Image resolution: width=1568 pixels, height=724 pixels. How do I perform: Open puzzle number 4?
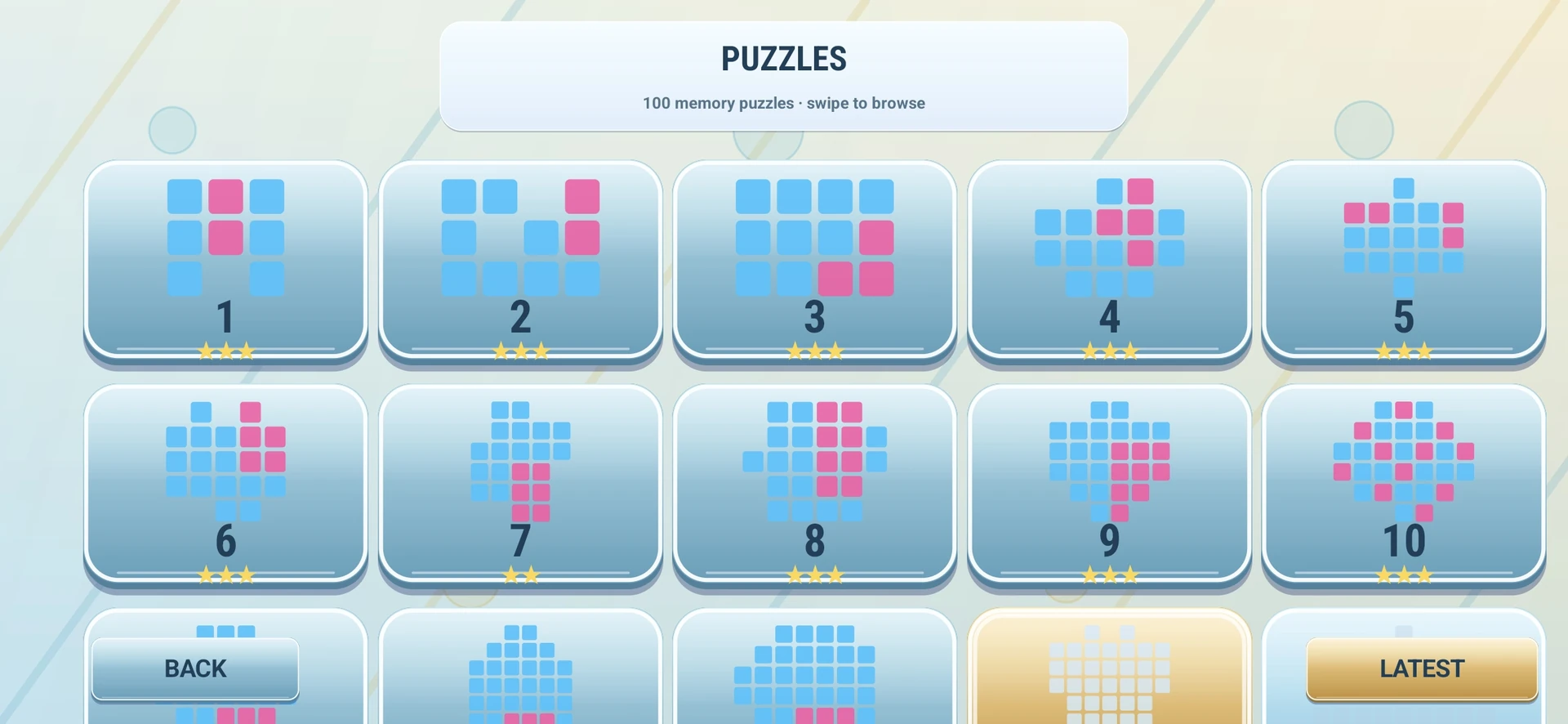pos(1109,260)
